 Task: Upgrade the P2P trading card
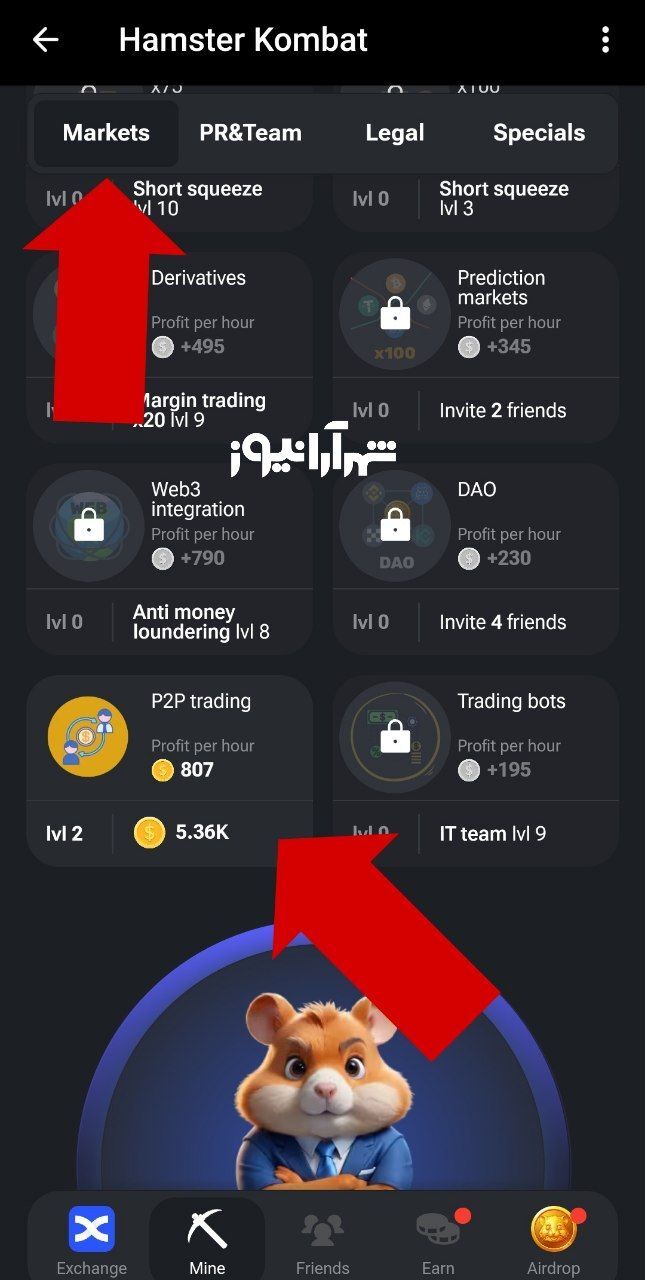pos(170,770)
